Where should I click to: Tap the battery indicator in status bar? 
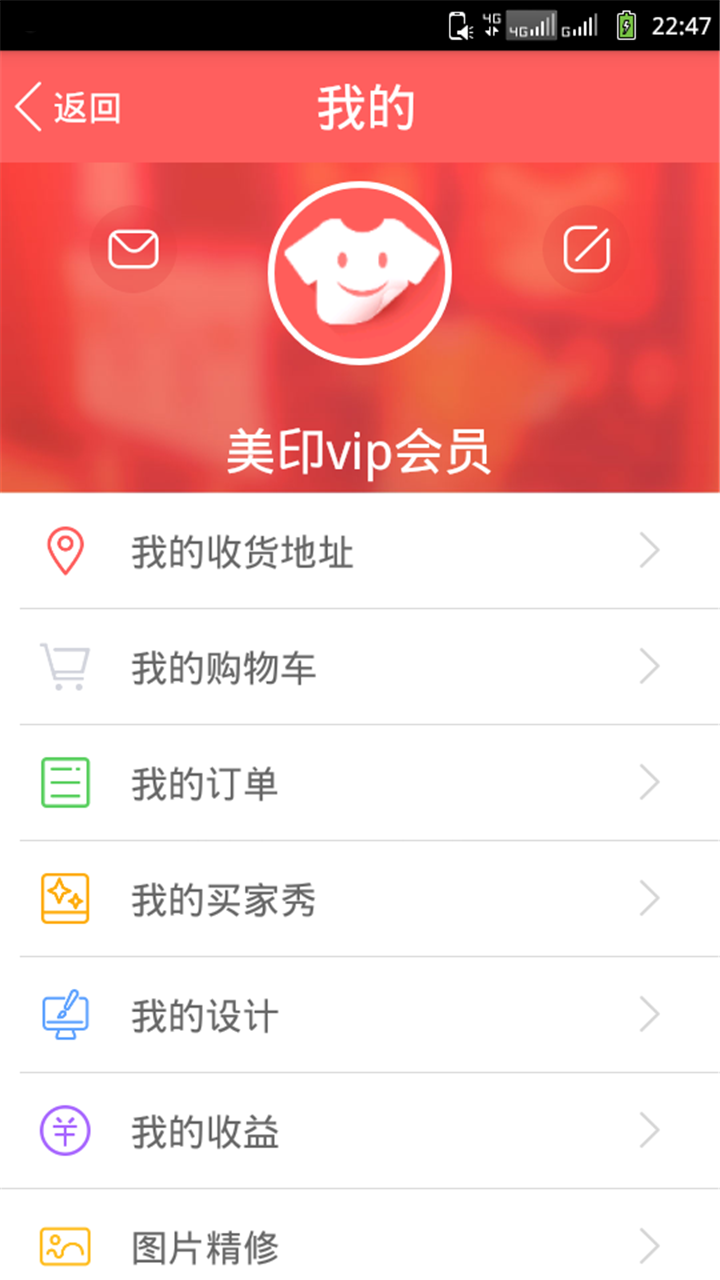point(625,22)
